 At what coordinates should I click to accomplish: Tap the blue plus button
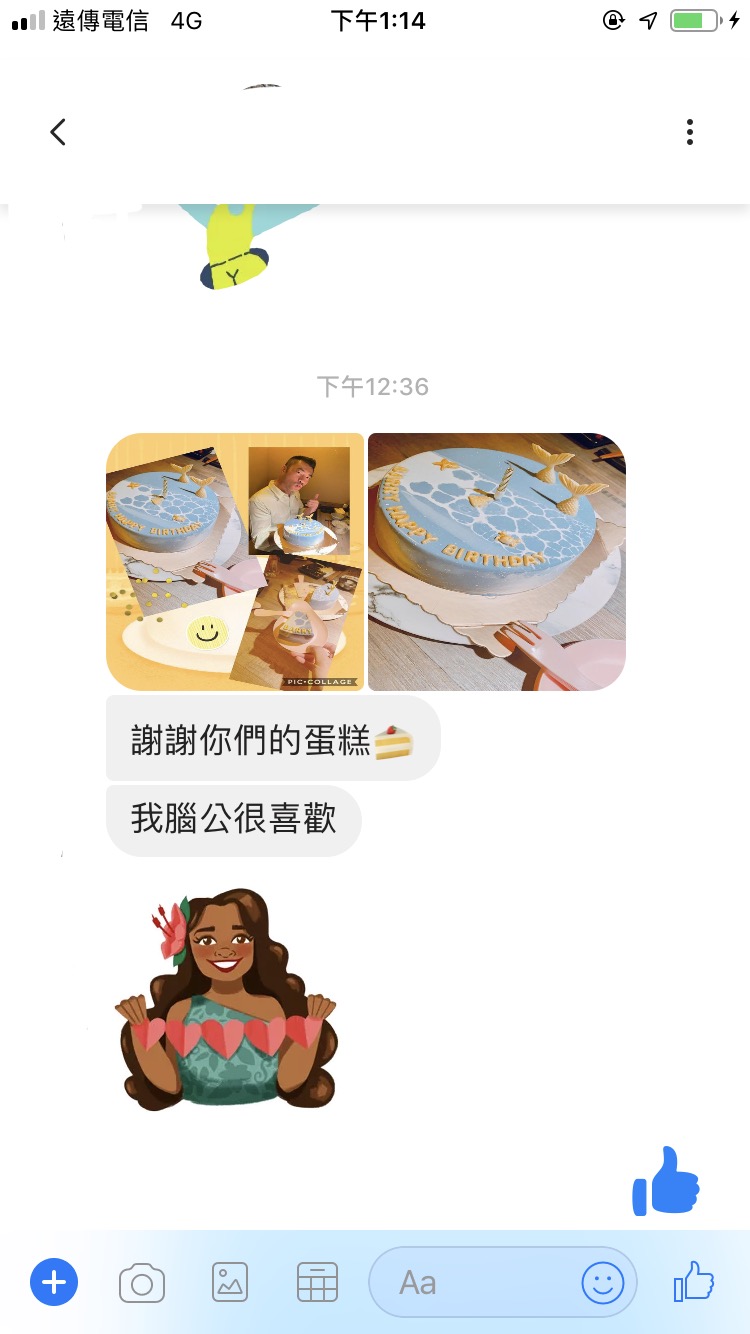[x=54, y=1282]
